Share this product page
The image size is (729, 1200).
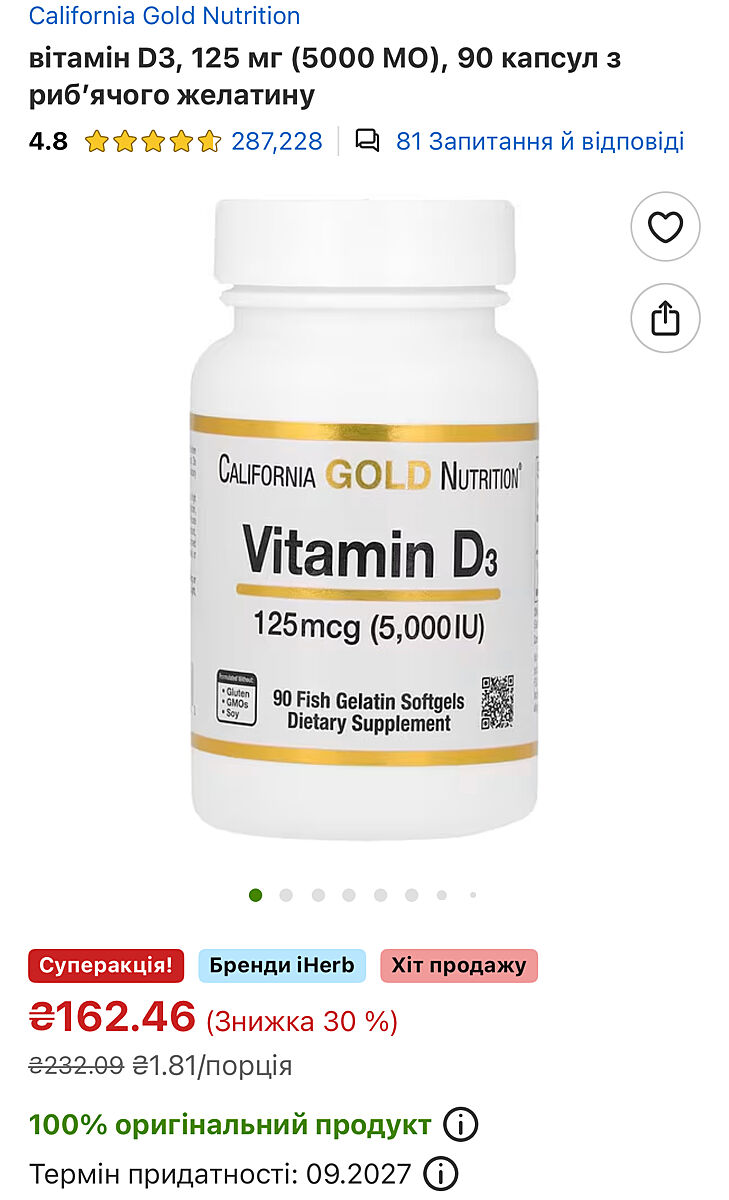[665, 318]
